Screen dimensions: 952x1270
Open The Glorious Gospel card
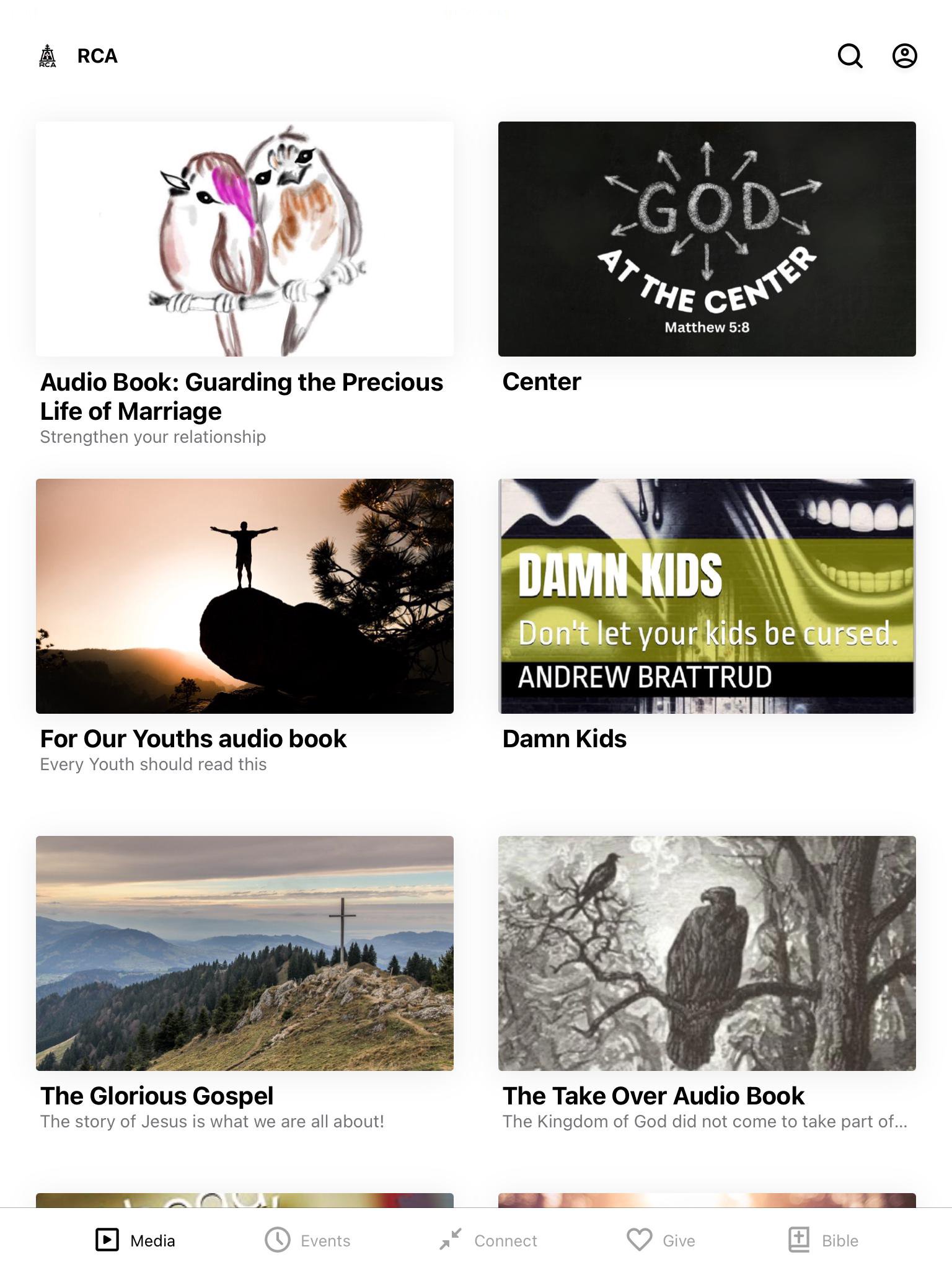pos(245,953)
